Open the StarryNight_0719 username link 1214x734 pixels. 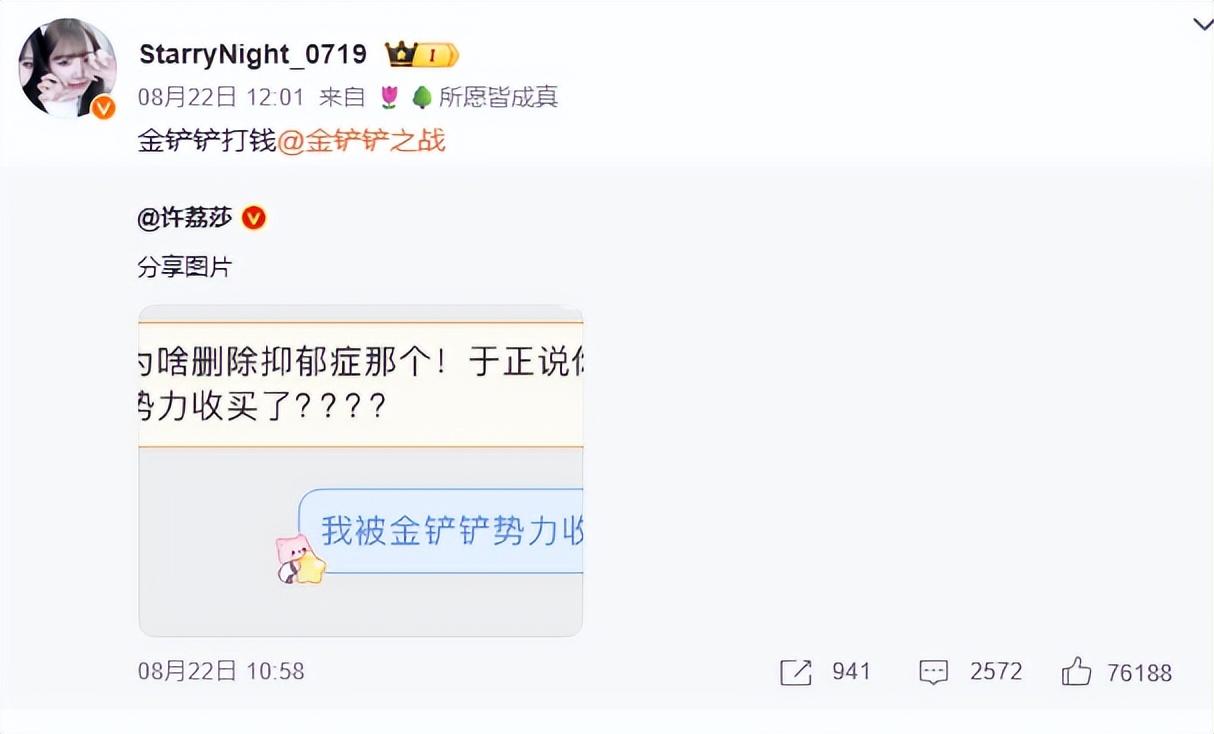point(252,54)
